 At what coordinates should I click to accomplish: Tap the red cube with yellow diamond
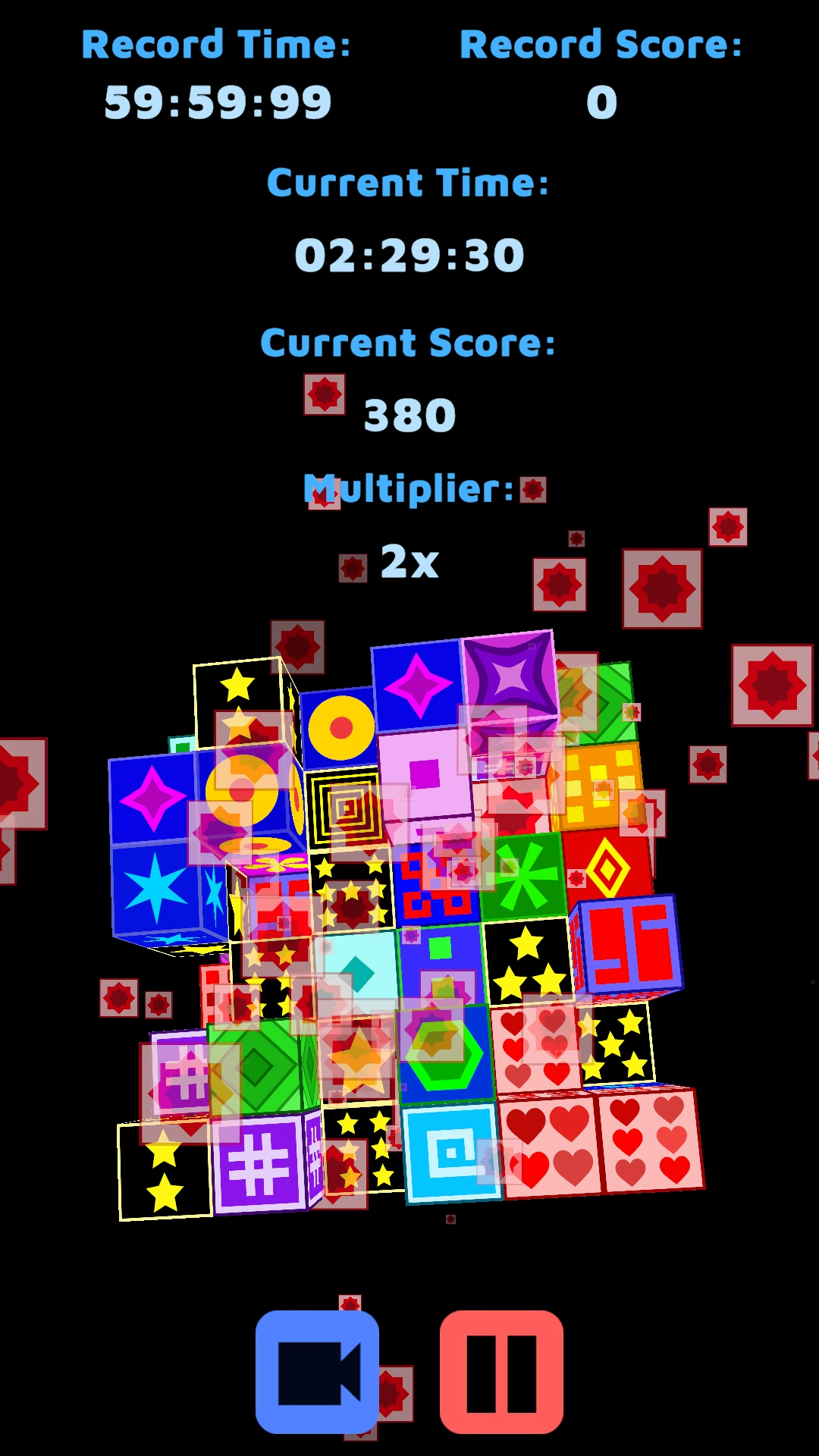coord(608,866)
